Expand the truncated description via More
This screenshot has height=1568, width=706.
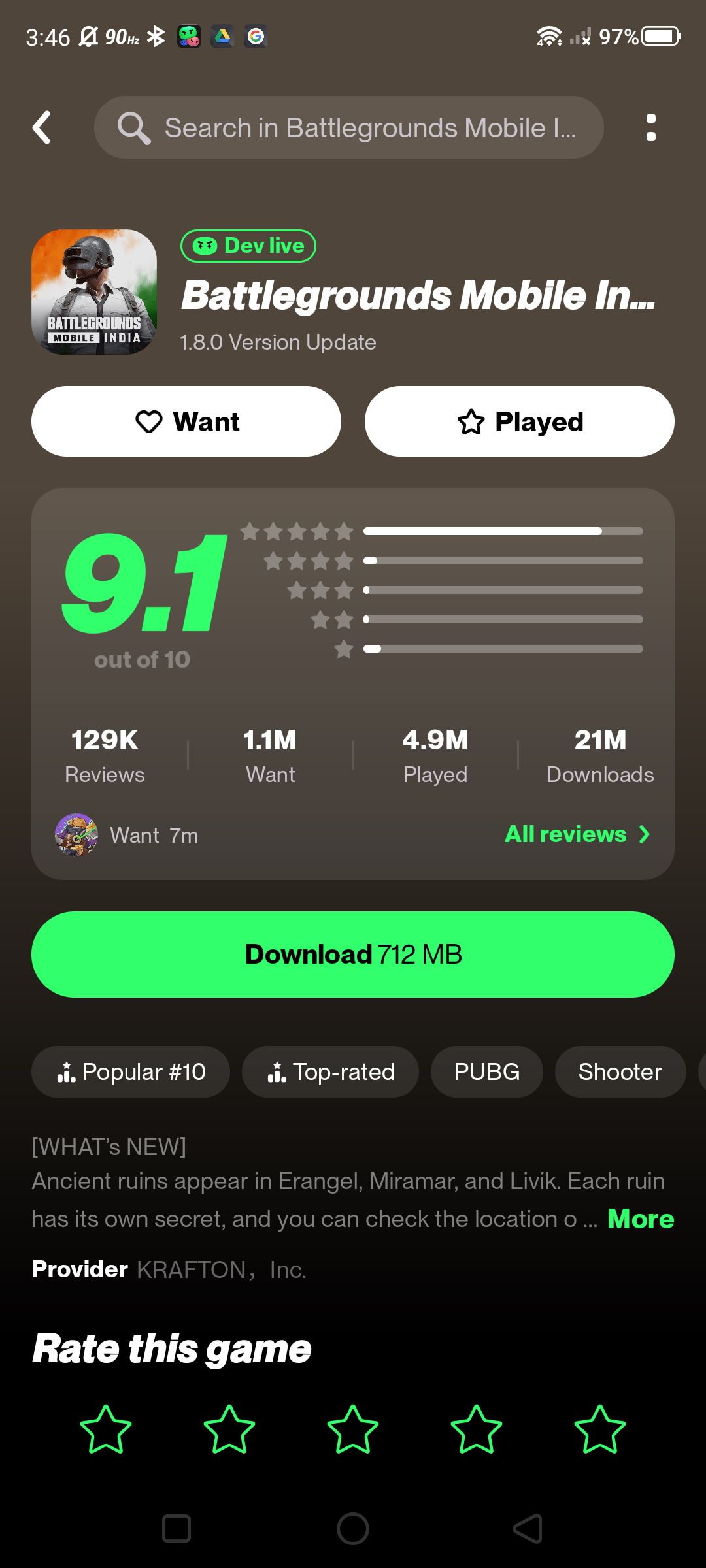point(640,1218)
